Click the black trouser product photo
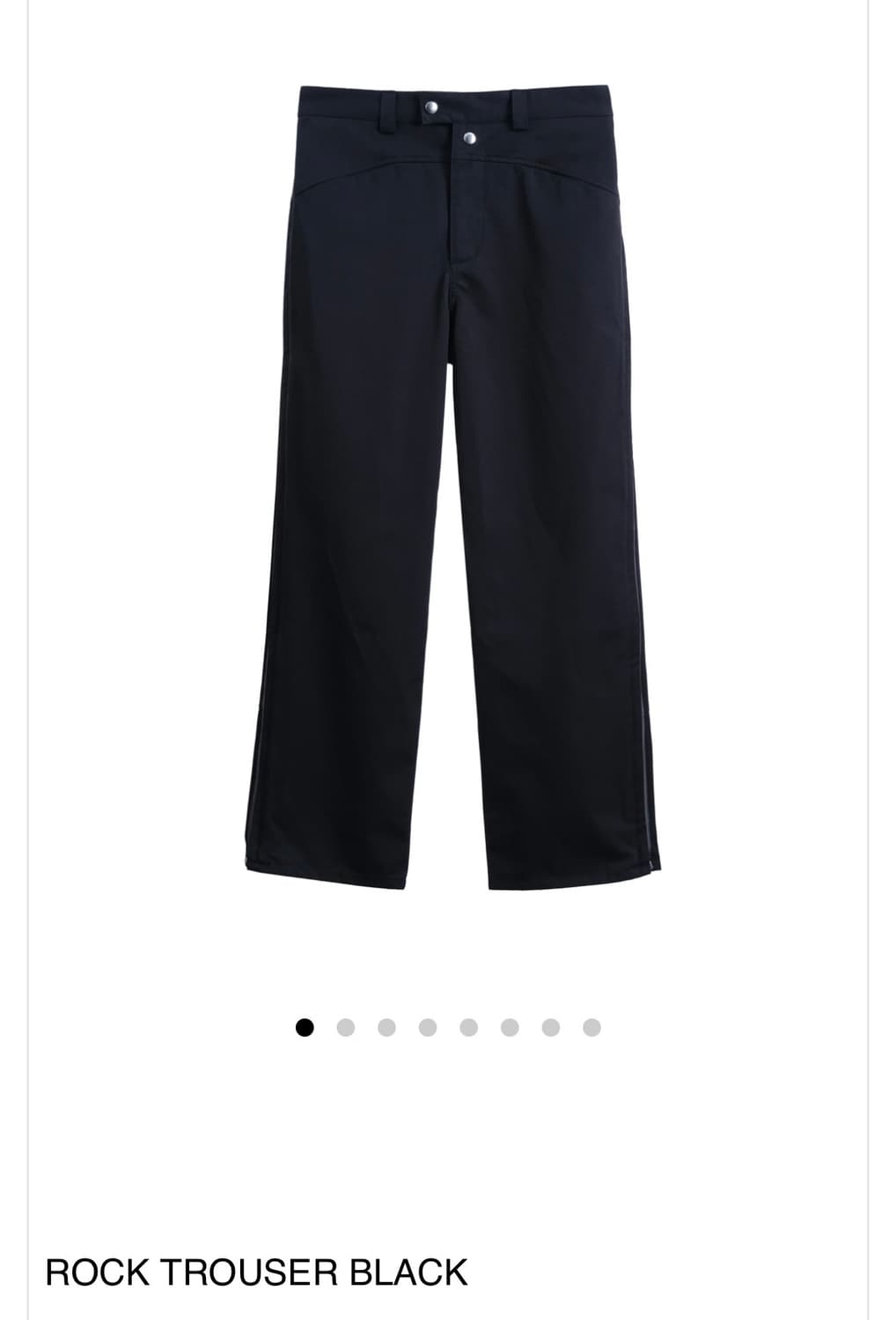Viewport: 896px width, 1320px height. [x=448, y=484]
